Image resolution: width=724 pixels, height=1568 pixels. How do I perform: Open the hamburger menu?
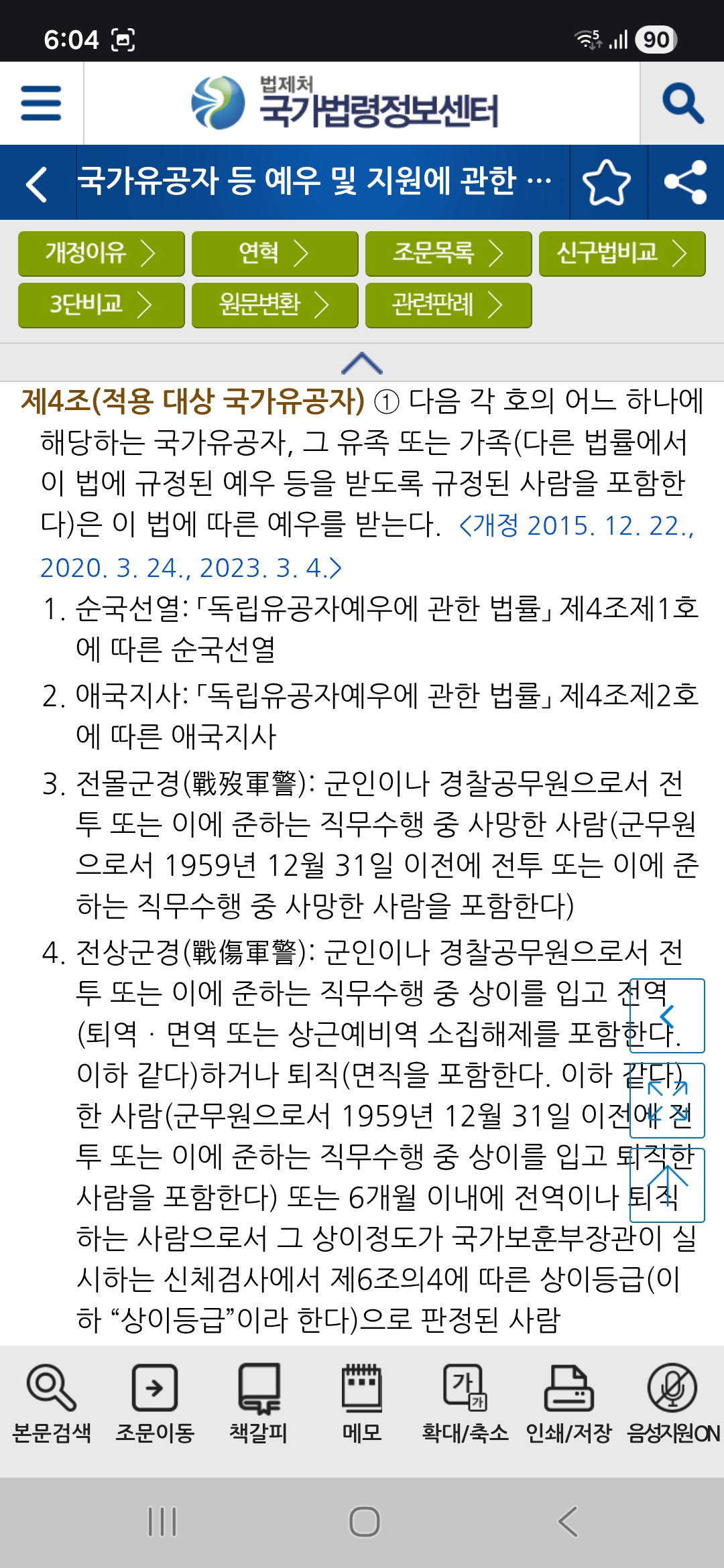[41, 103]
